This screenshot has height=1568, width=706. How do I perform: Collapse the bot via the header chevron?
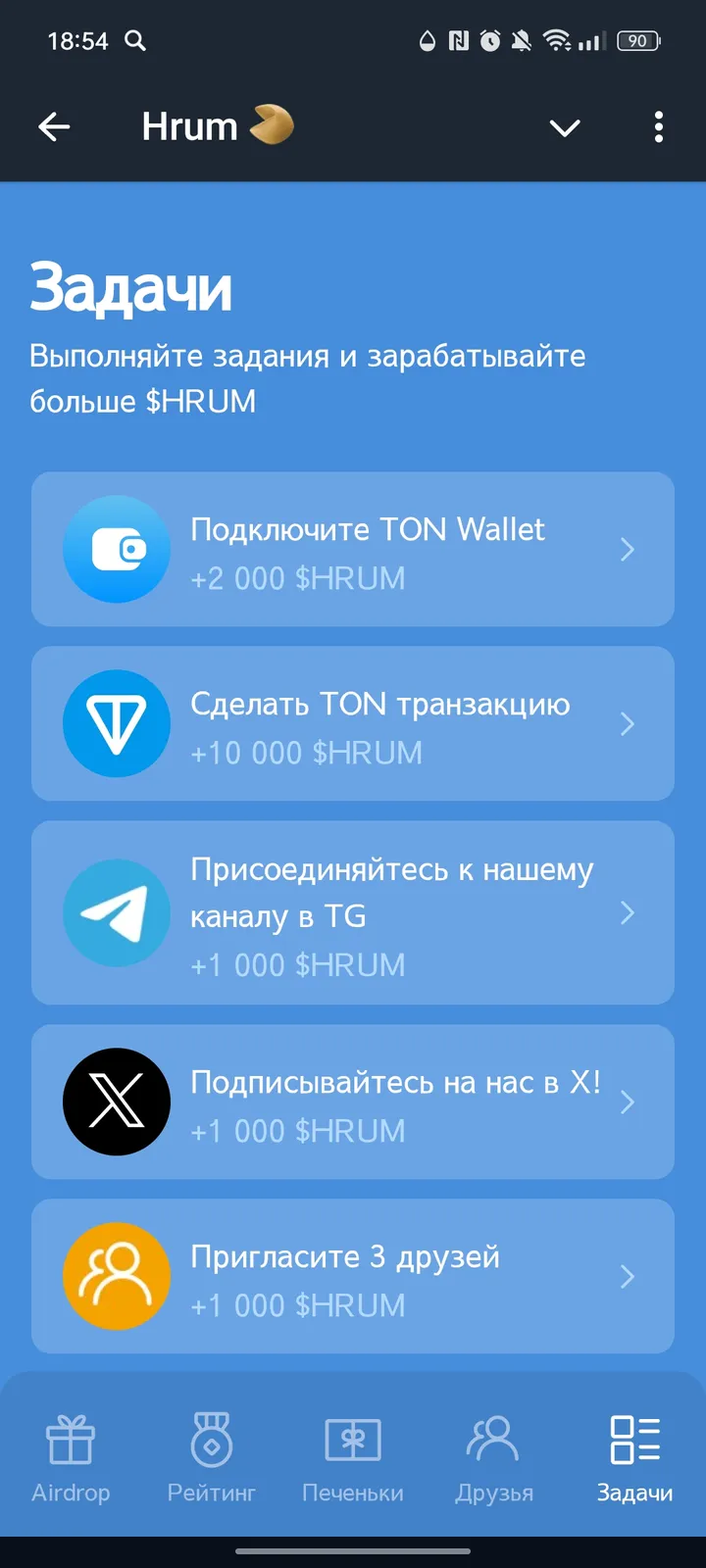click(x=565, y=127)
